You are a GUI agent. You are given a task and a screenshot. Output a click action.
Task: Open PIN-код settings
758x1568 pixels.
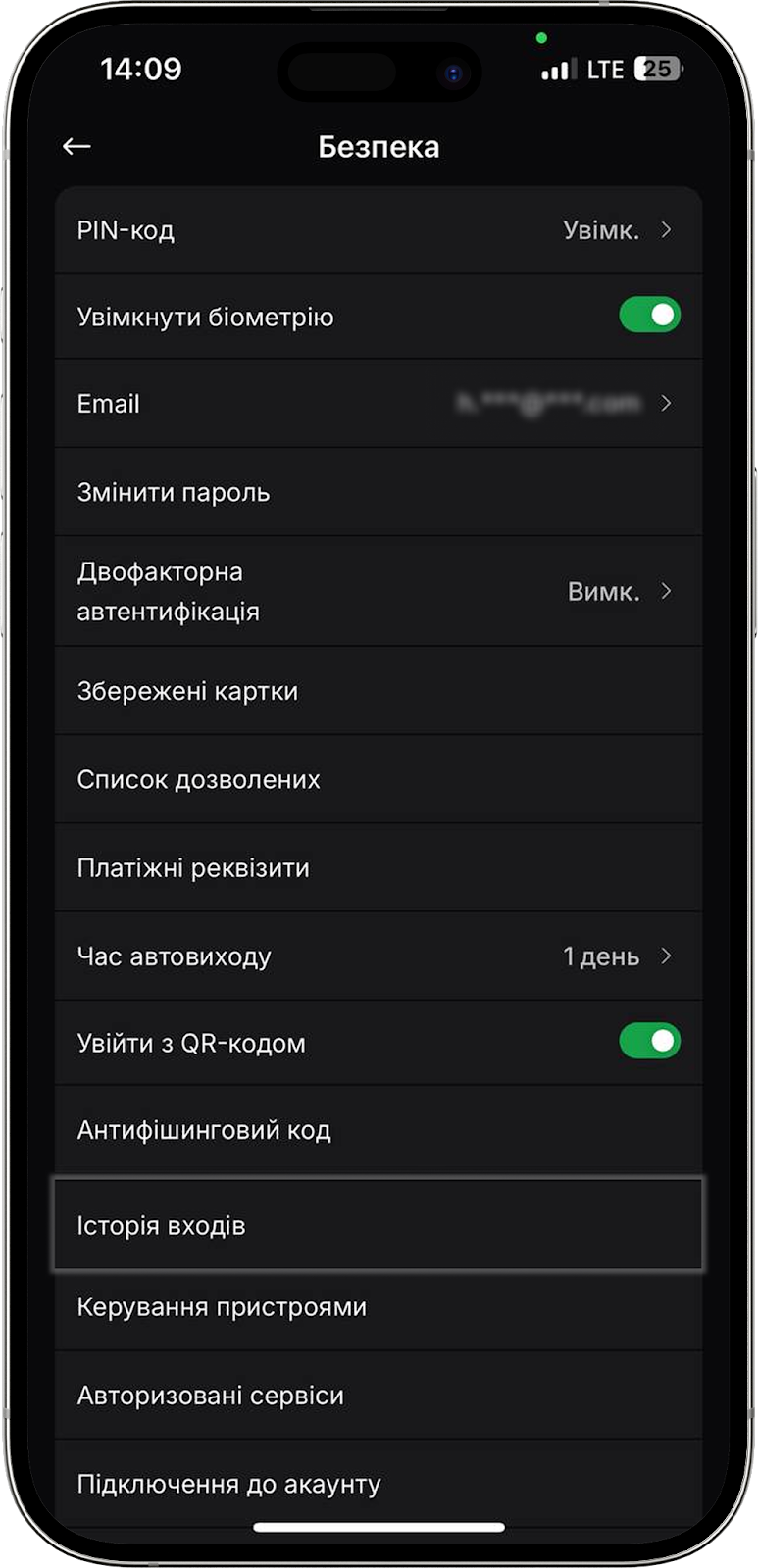coord(378,230)
